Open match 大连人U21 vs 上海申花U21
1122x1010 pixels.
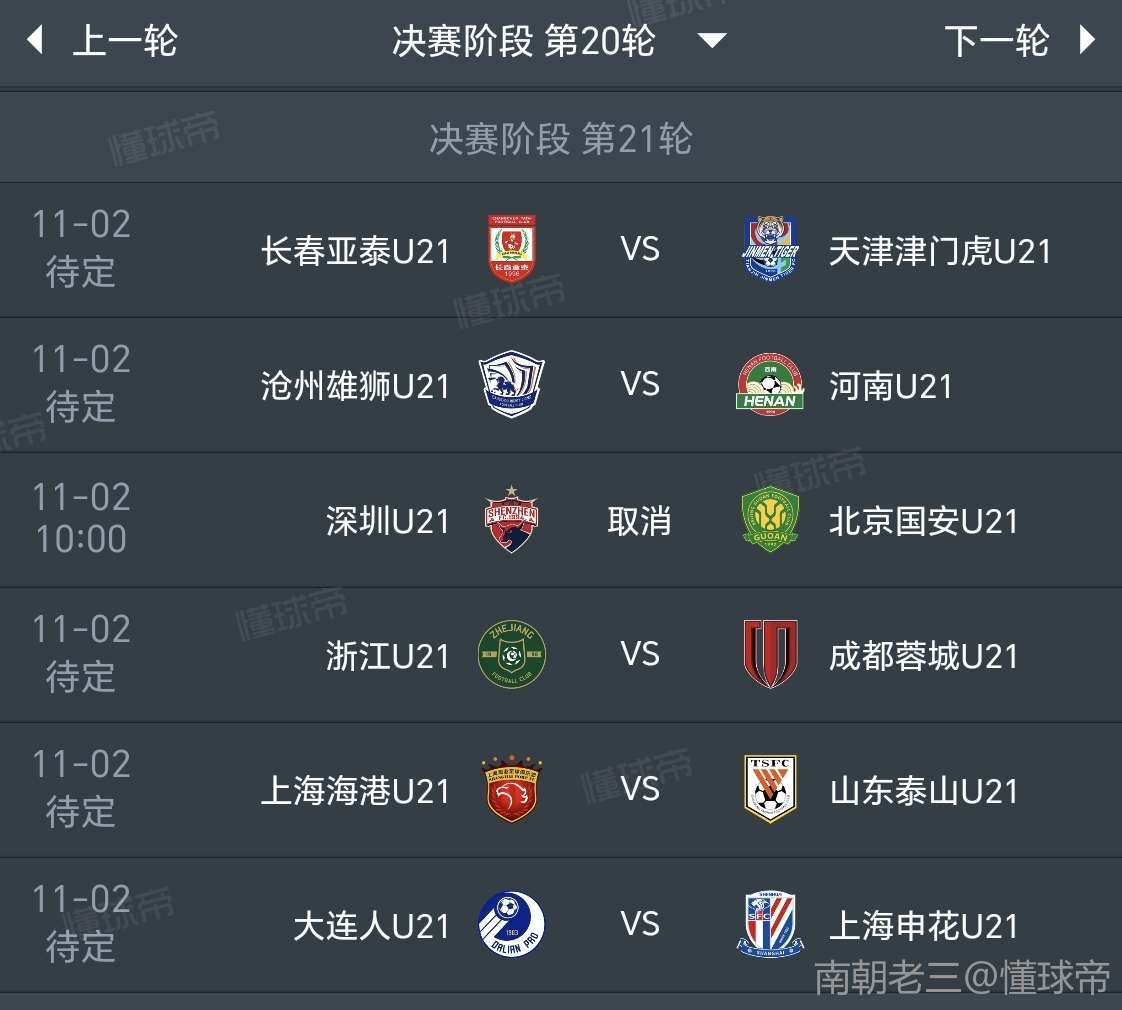click(640, 925)
